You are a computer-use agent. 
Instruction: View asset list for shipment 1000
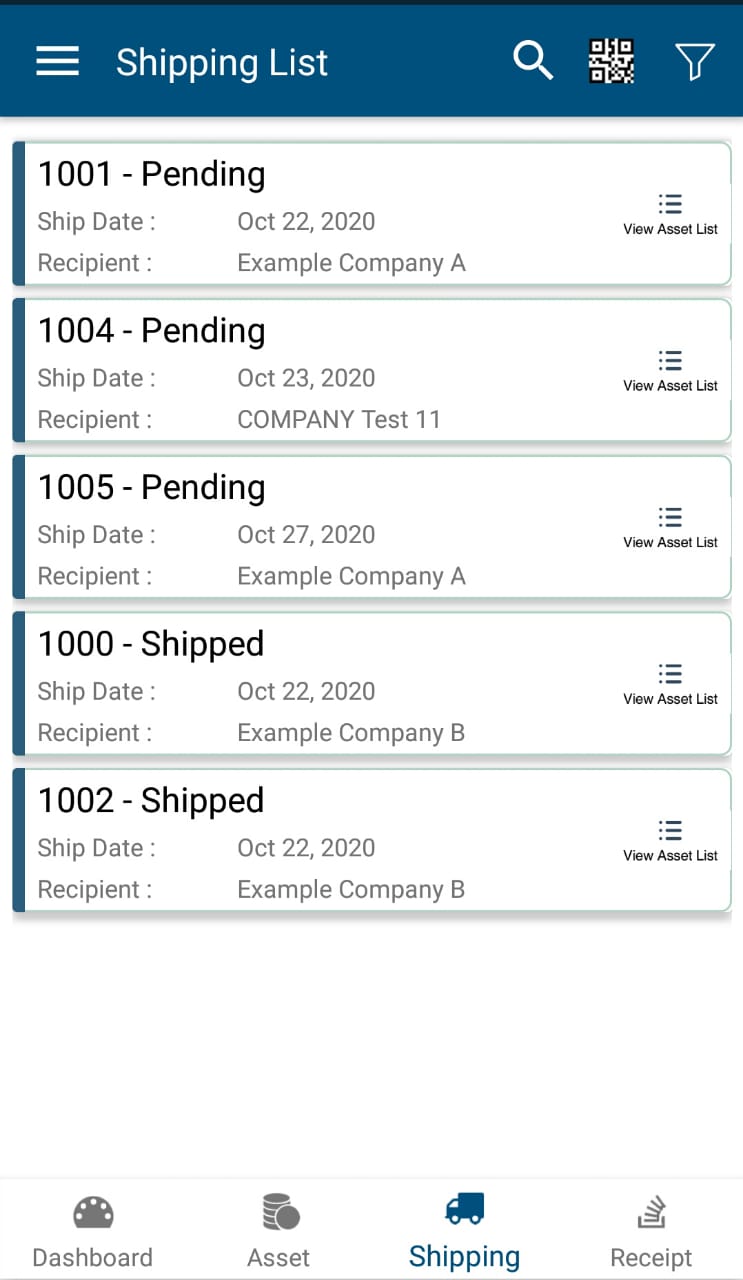[670, 682]
